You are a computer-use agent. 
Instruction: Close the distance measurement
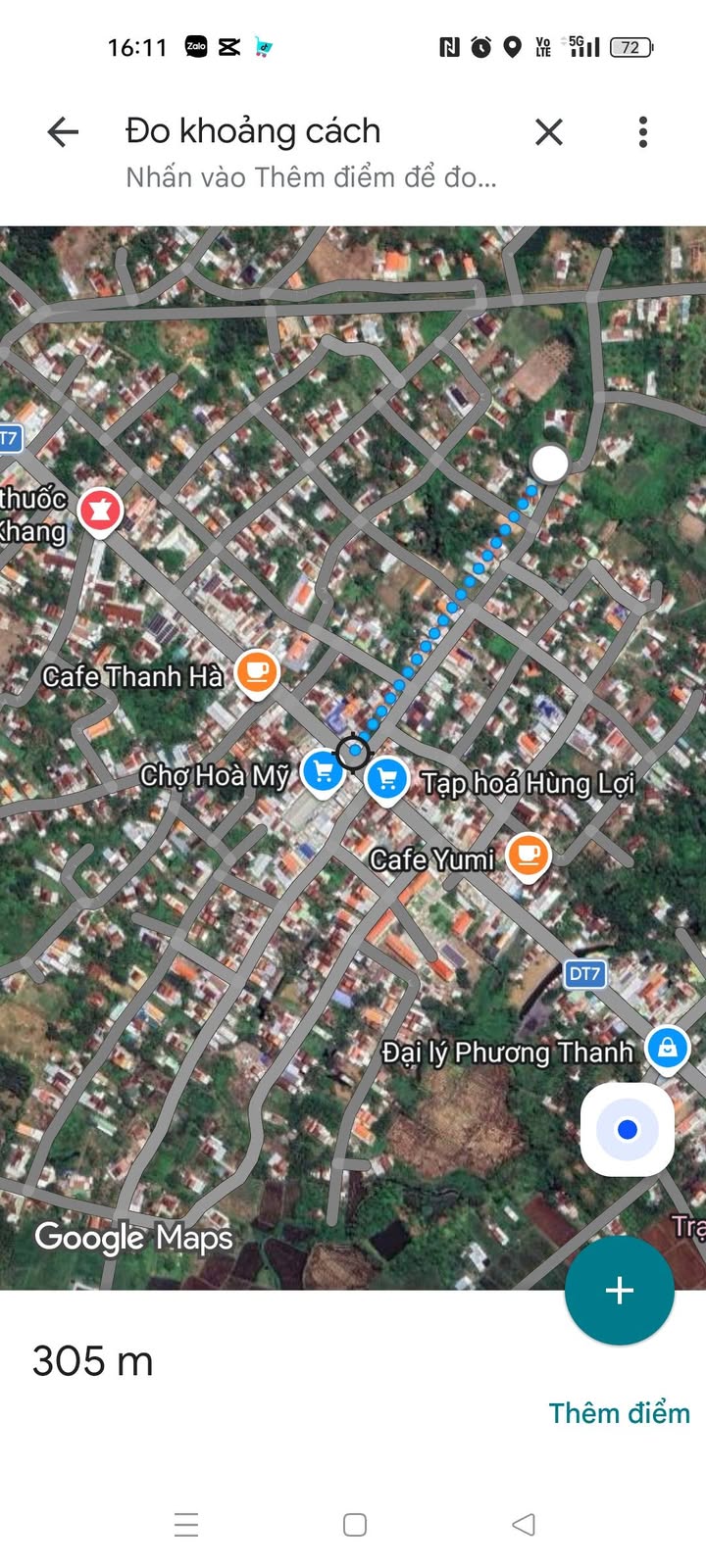coord(549,132)
